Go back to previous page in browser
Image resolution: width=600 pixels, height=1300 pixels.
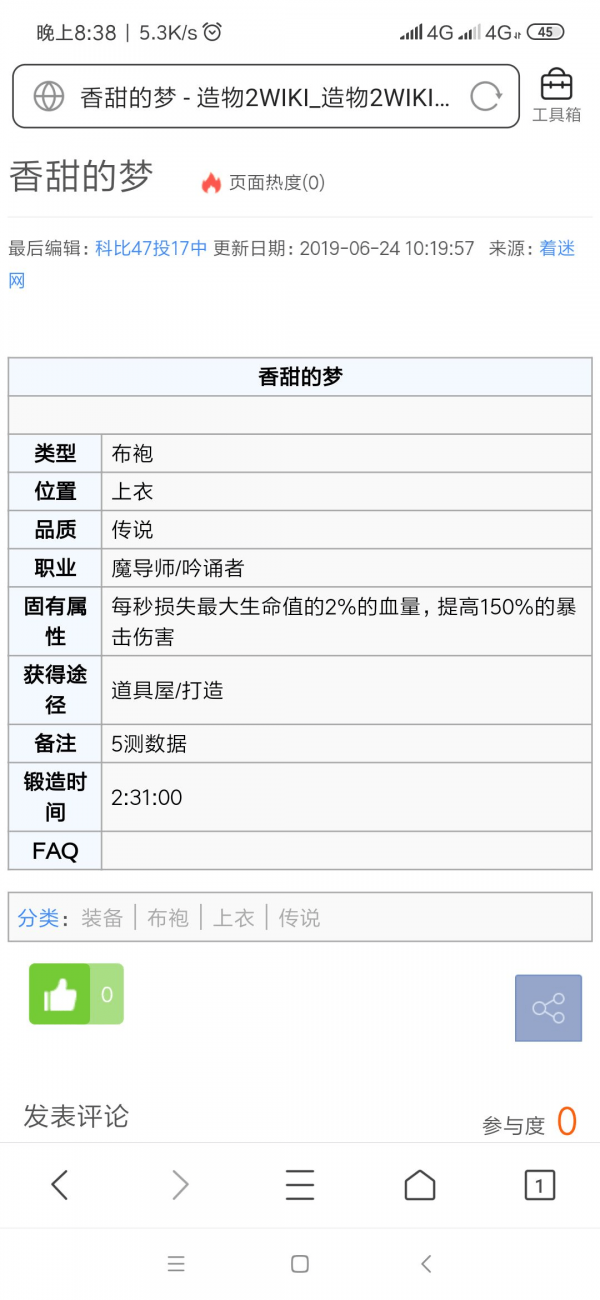point(60,1185)
